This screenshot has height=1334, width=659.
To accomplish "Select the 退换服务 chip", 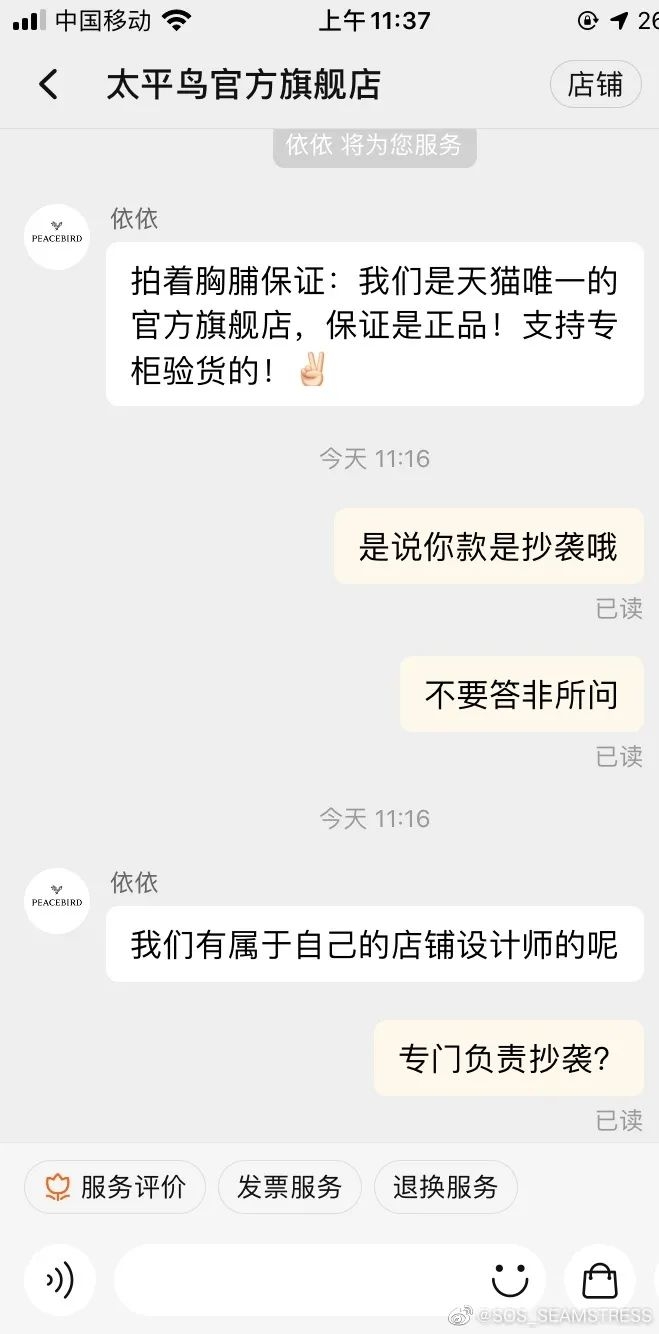I will click(445, 1187).
